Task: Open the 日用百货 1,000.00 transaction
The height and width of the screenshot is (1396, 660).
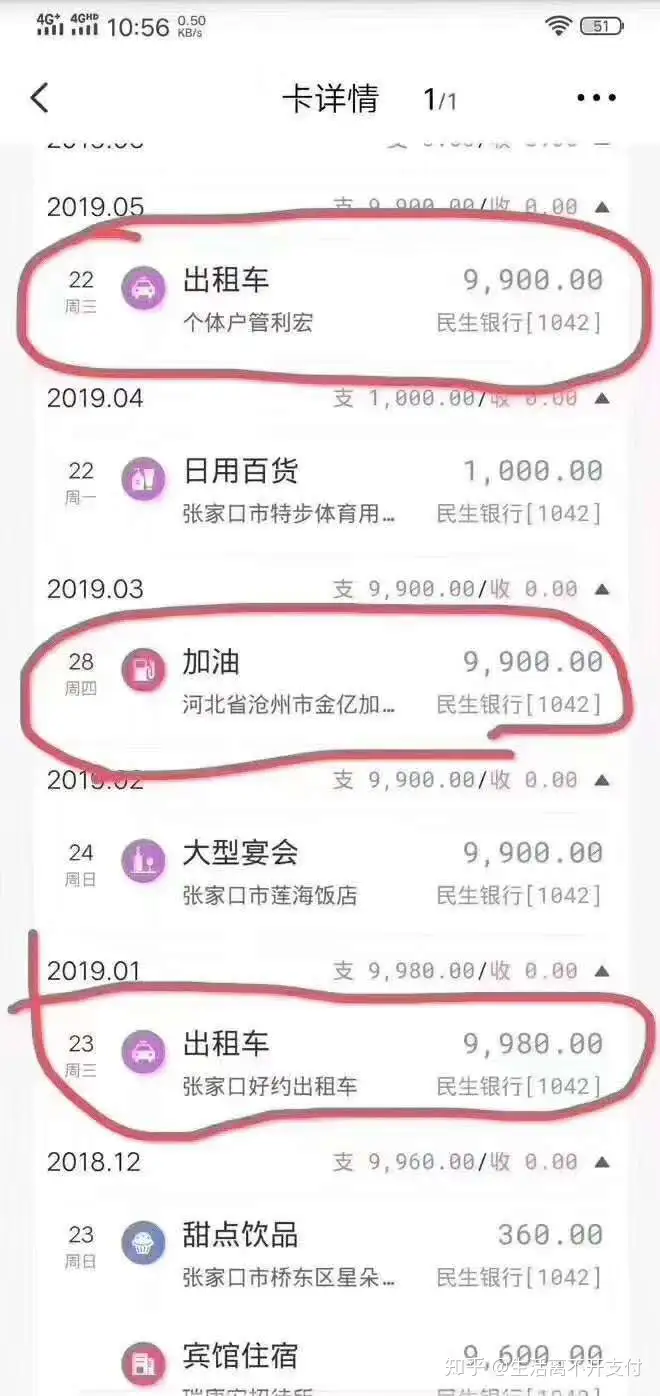Action: pyautogui.click(x=330, y=490)
